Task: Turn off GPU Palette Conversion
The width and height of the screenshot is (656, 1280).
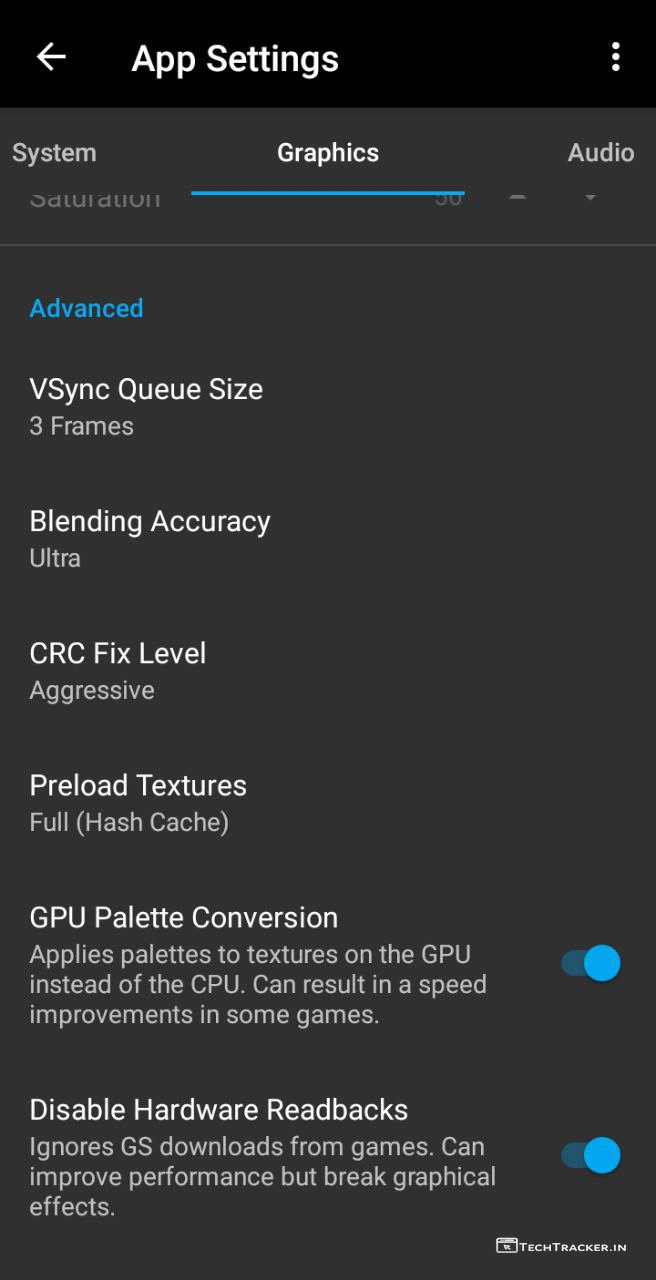Action: pos(591,963)
